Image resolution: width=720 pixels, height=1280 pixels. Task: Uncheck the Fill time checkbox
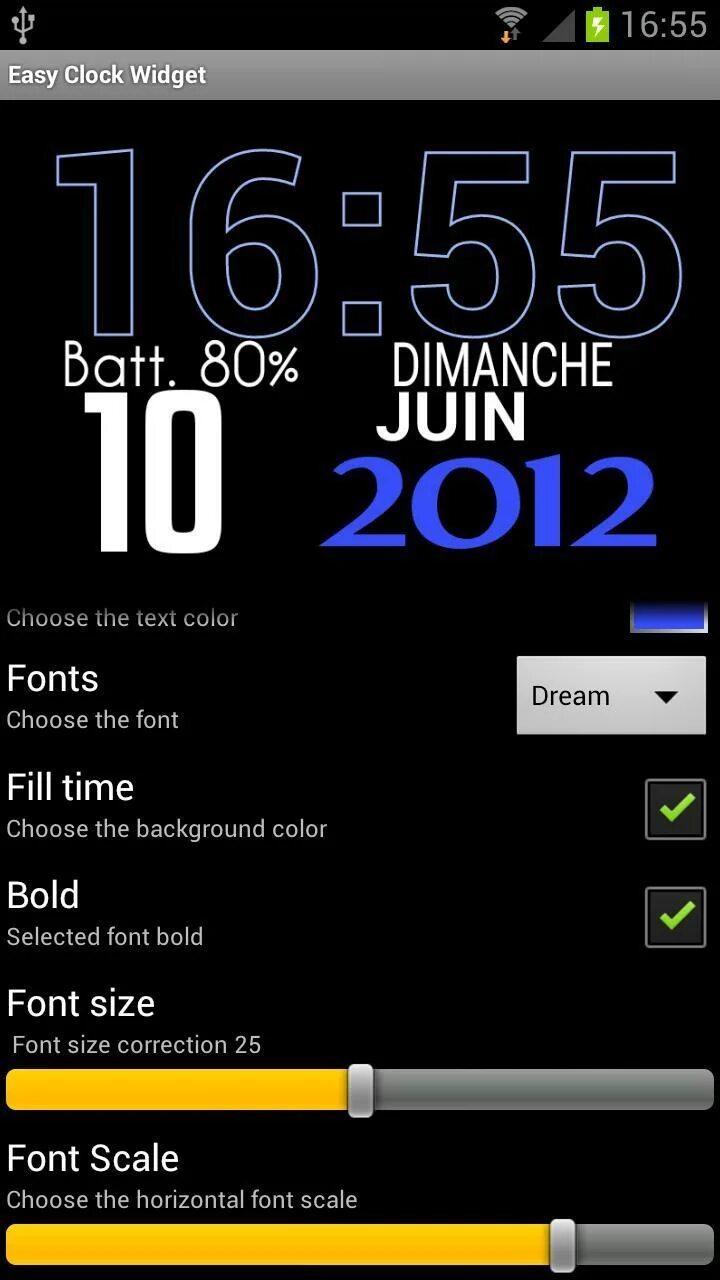click(x=676, y=809)
